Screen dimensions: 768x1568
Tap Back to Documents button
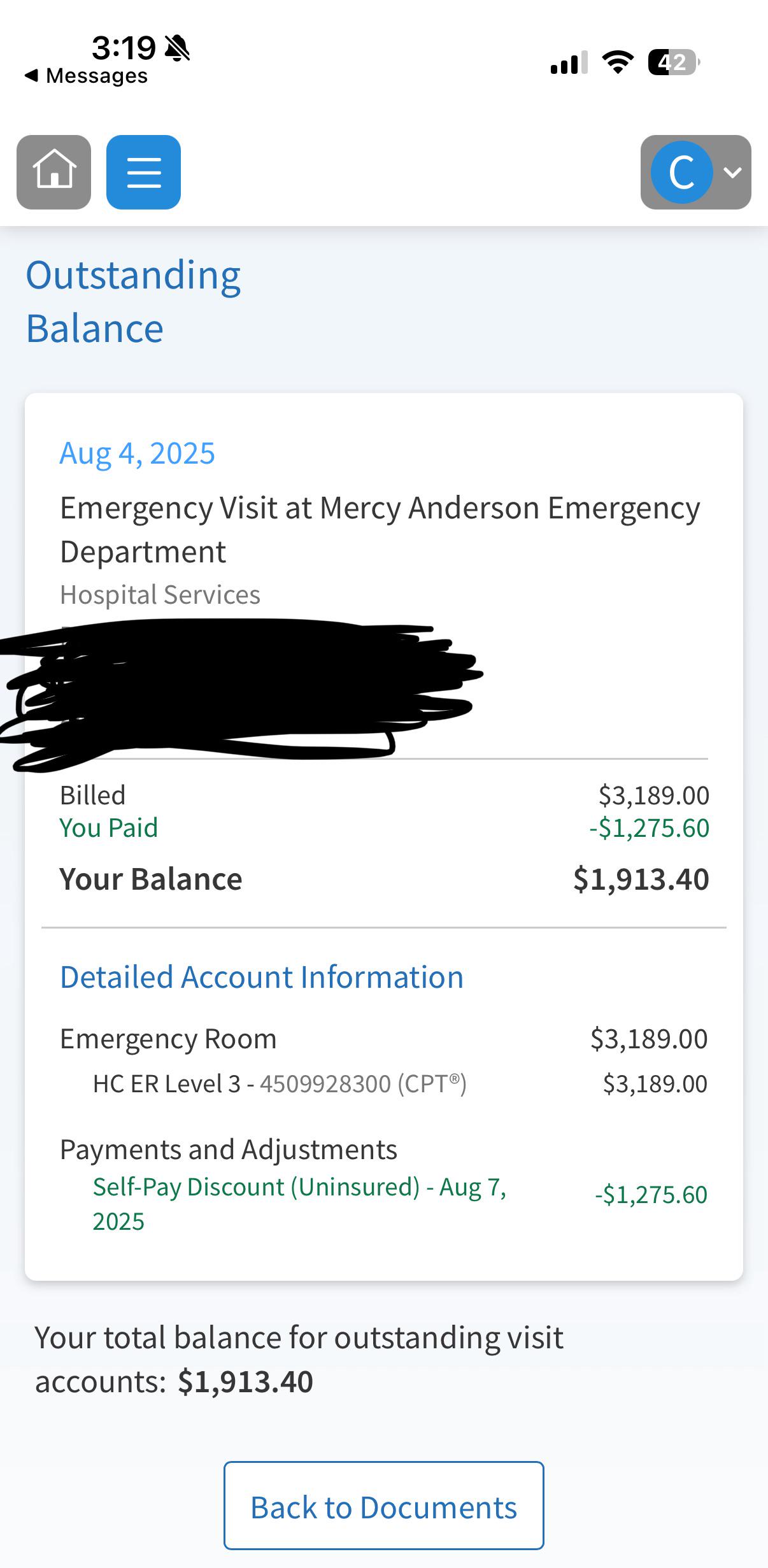[384, 1506]
